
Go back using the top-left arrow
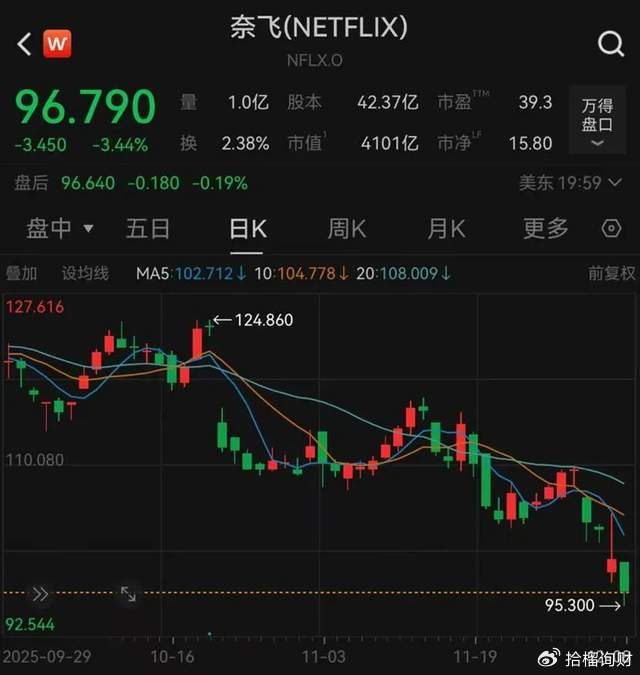point(24,43)
